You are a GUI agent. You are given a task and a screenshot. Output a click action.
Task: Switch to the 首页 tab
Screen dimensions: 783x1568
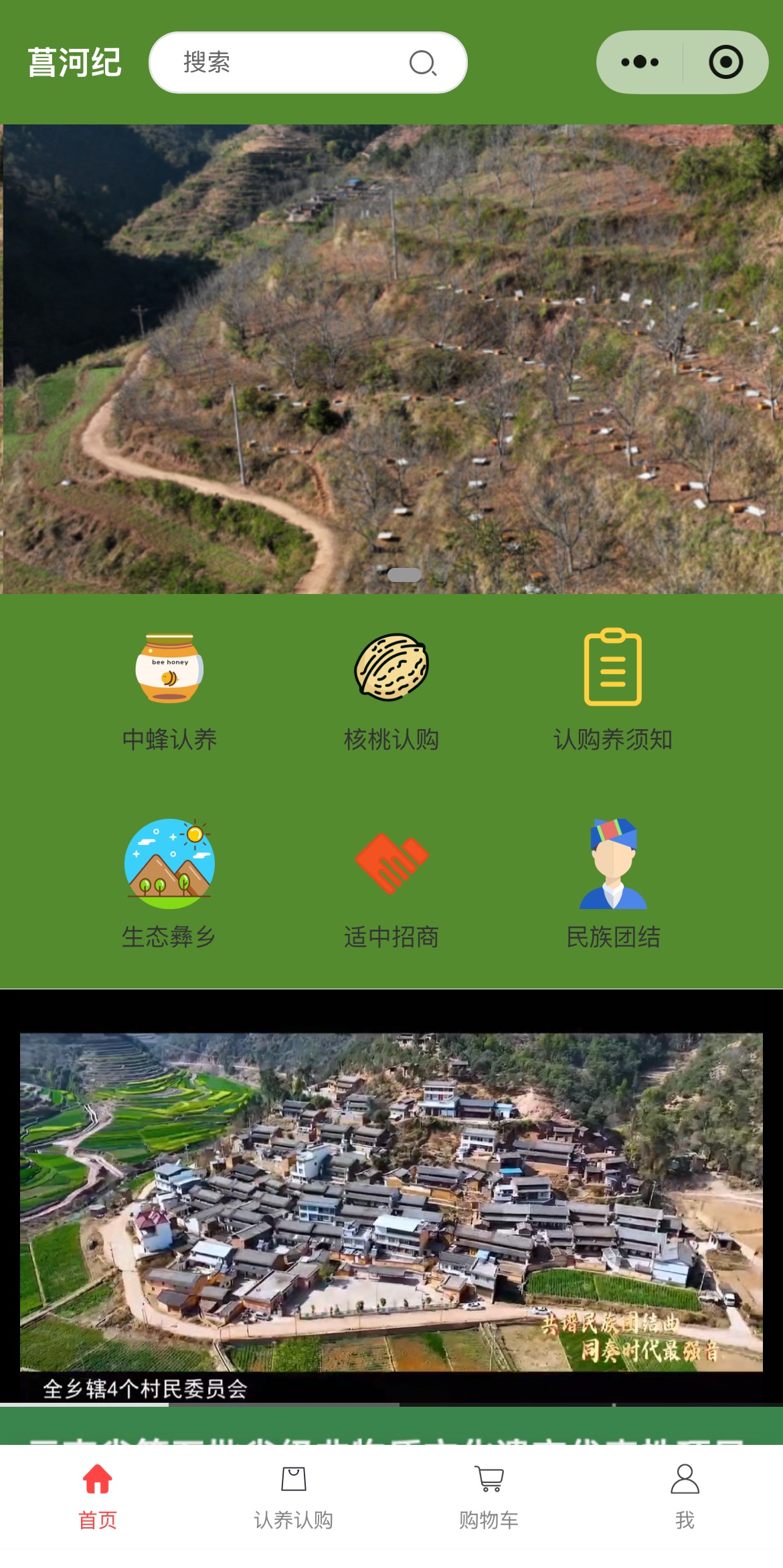click(98, 1497)
